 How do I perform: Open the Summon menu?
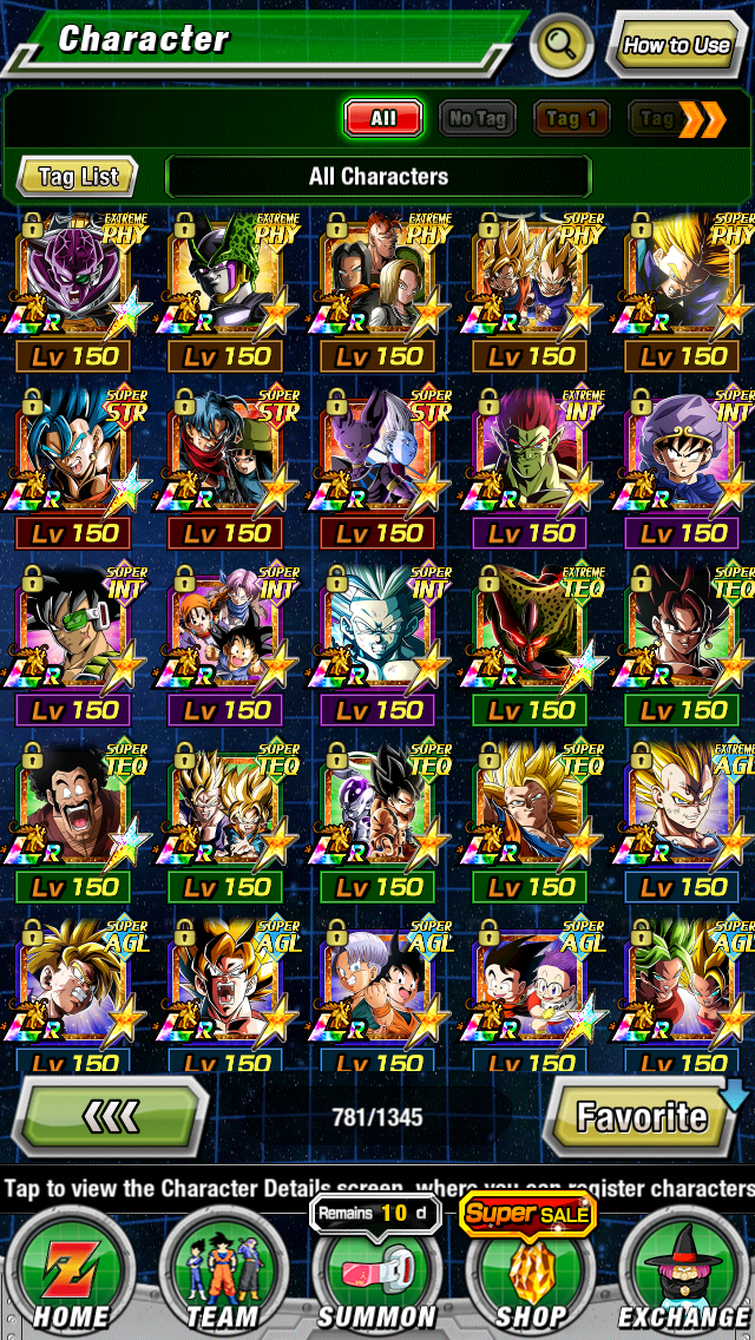tap(378, 1275)
